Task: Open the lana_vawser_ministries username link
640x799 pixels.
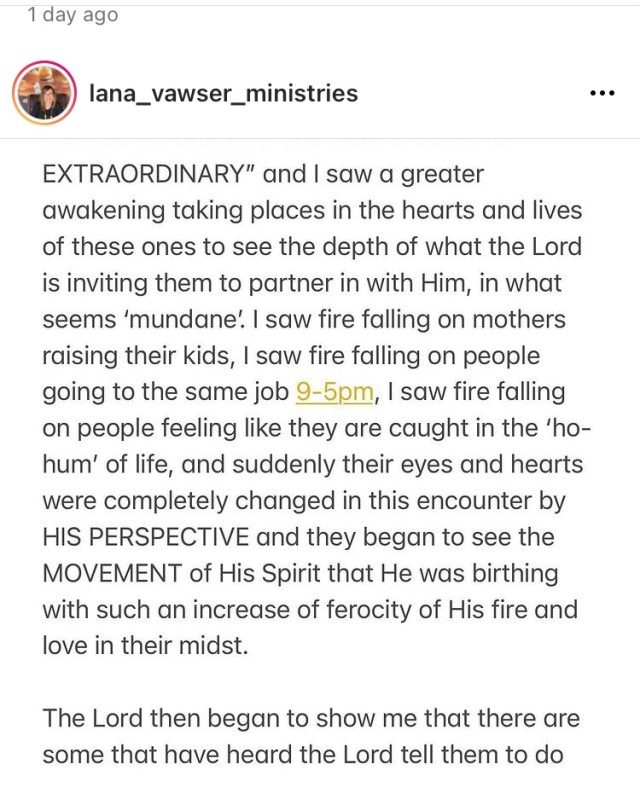Action: [223, 94]
